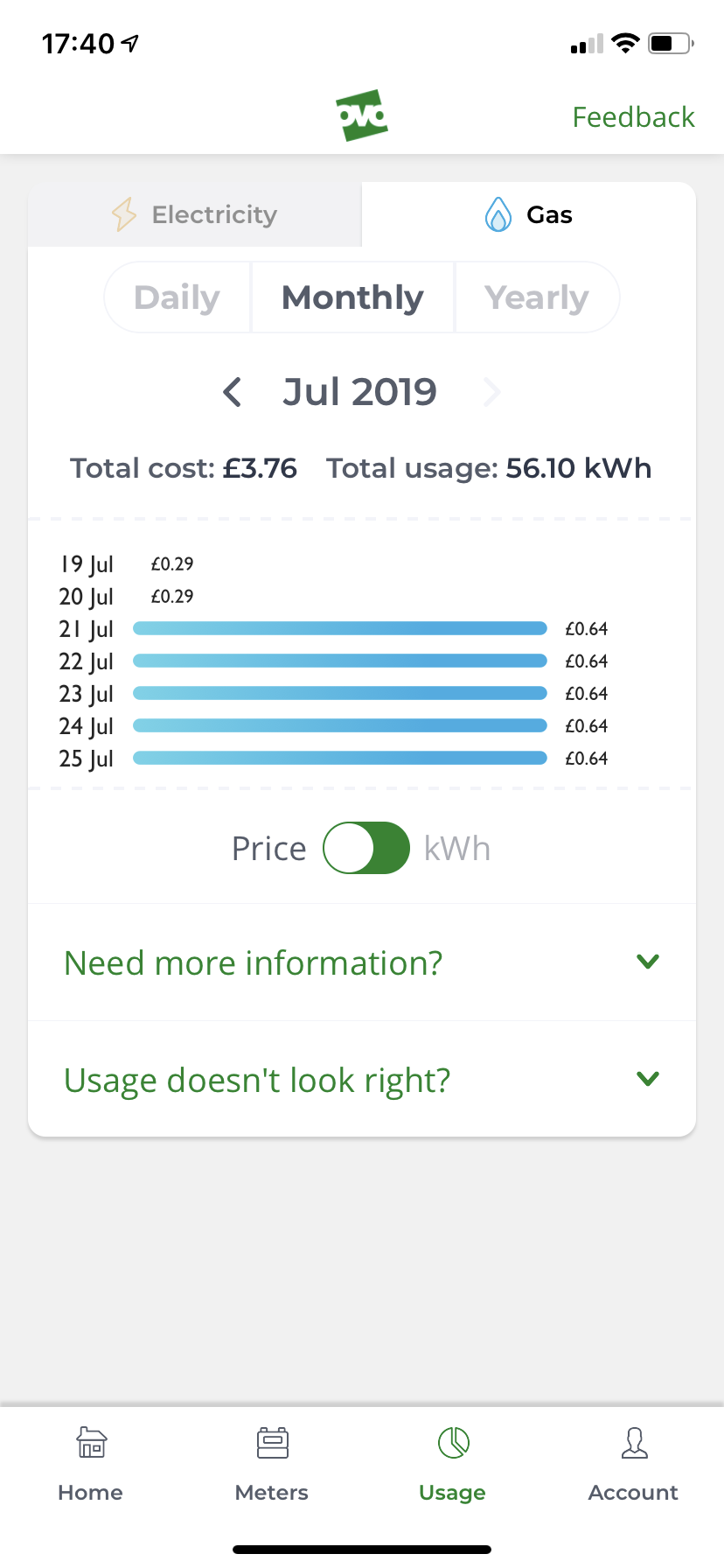Open the Account tab
This screenshot has width=724, height=1568.
pyautogui.click(x=633, y=1463)
